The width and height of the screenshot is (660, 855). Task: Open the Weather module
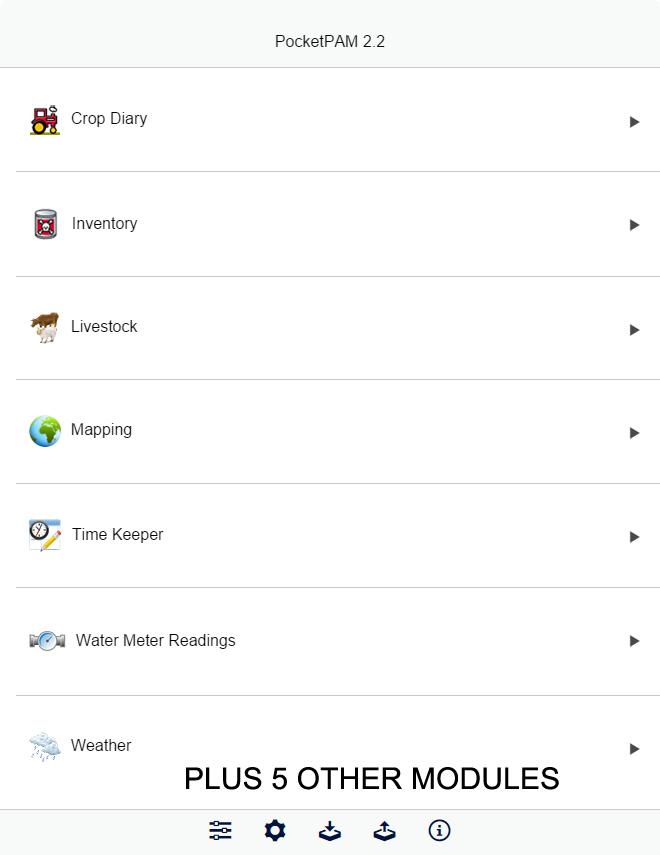101,745
